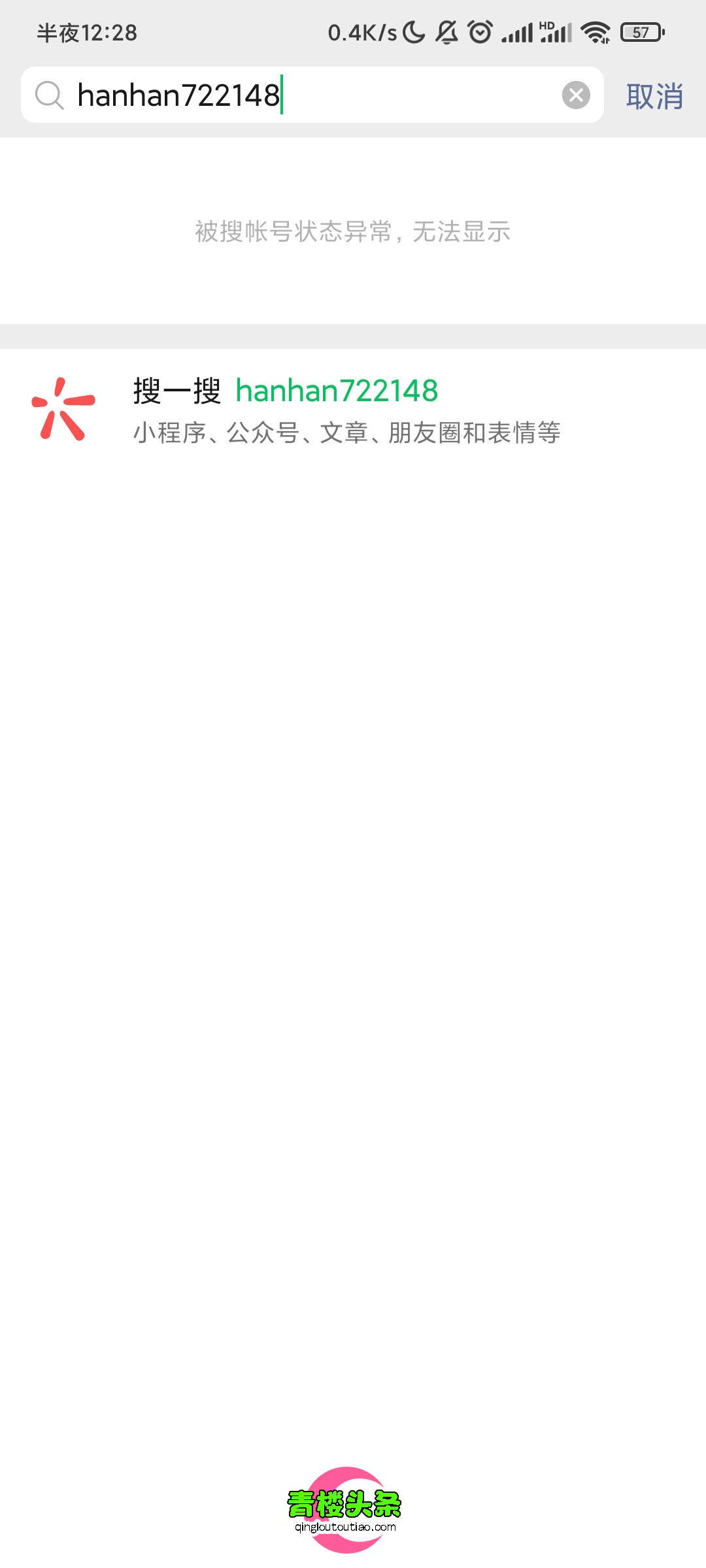This screenshot has height=1568, width=706.
Task: Cancel the search with 取消
Action: [654, 97]
